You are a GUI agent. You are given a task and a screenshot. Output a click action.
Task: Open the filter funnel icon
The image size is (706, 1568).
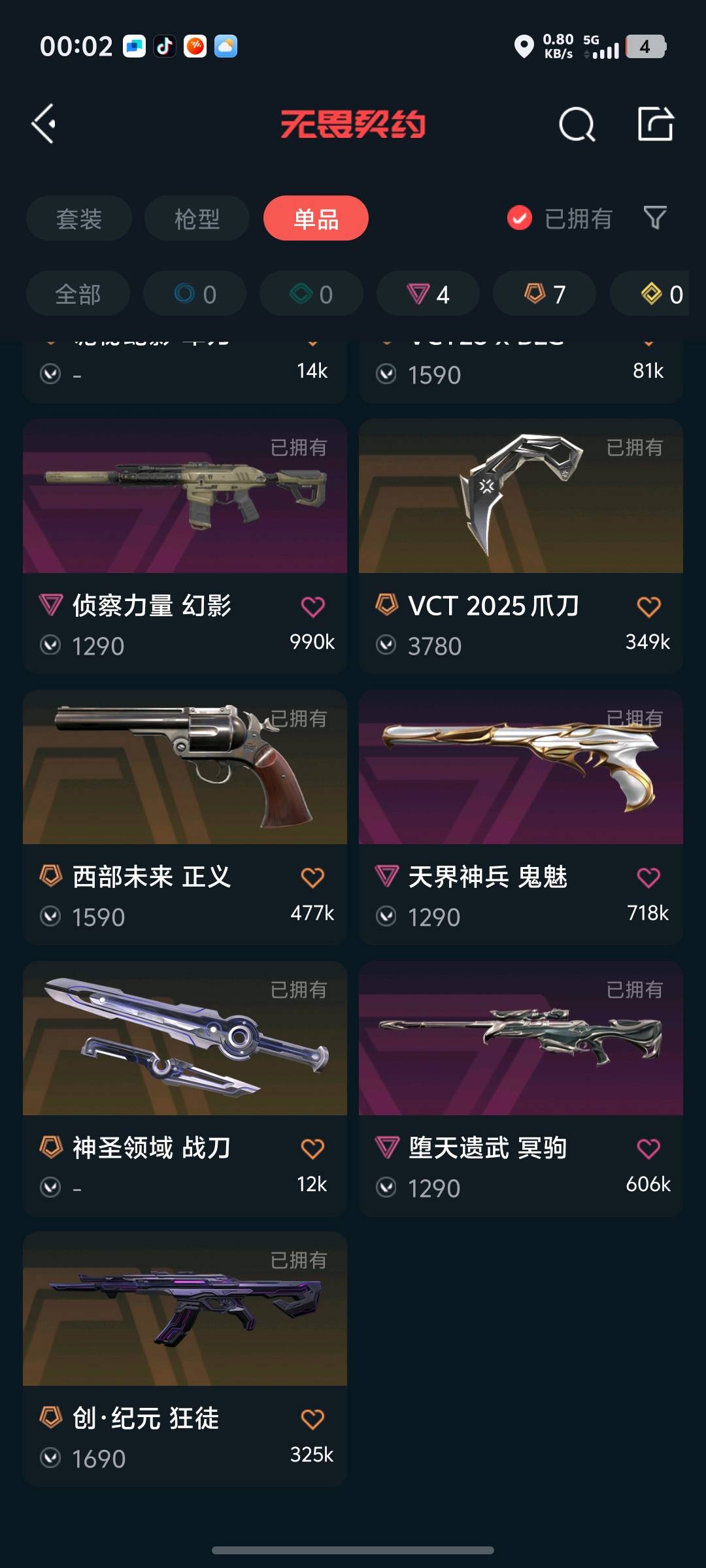[654, 218]
